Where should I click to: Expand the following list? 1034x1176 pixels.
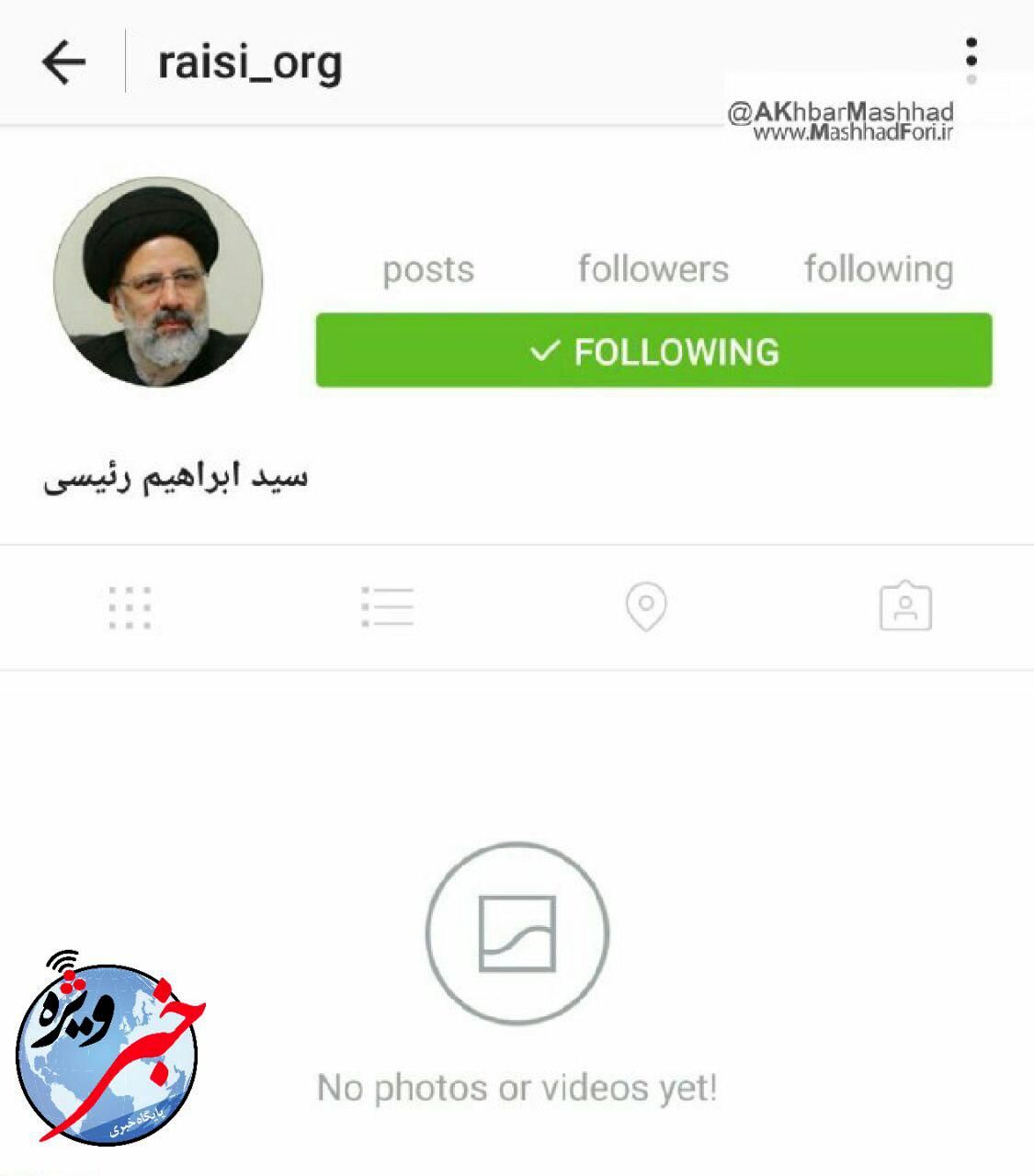click(879, 268)
